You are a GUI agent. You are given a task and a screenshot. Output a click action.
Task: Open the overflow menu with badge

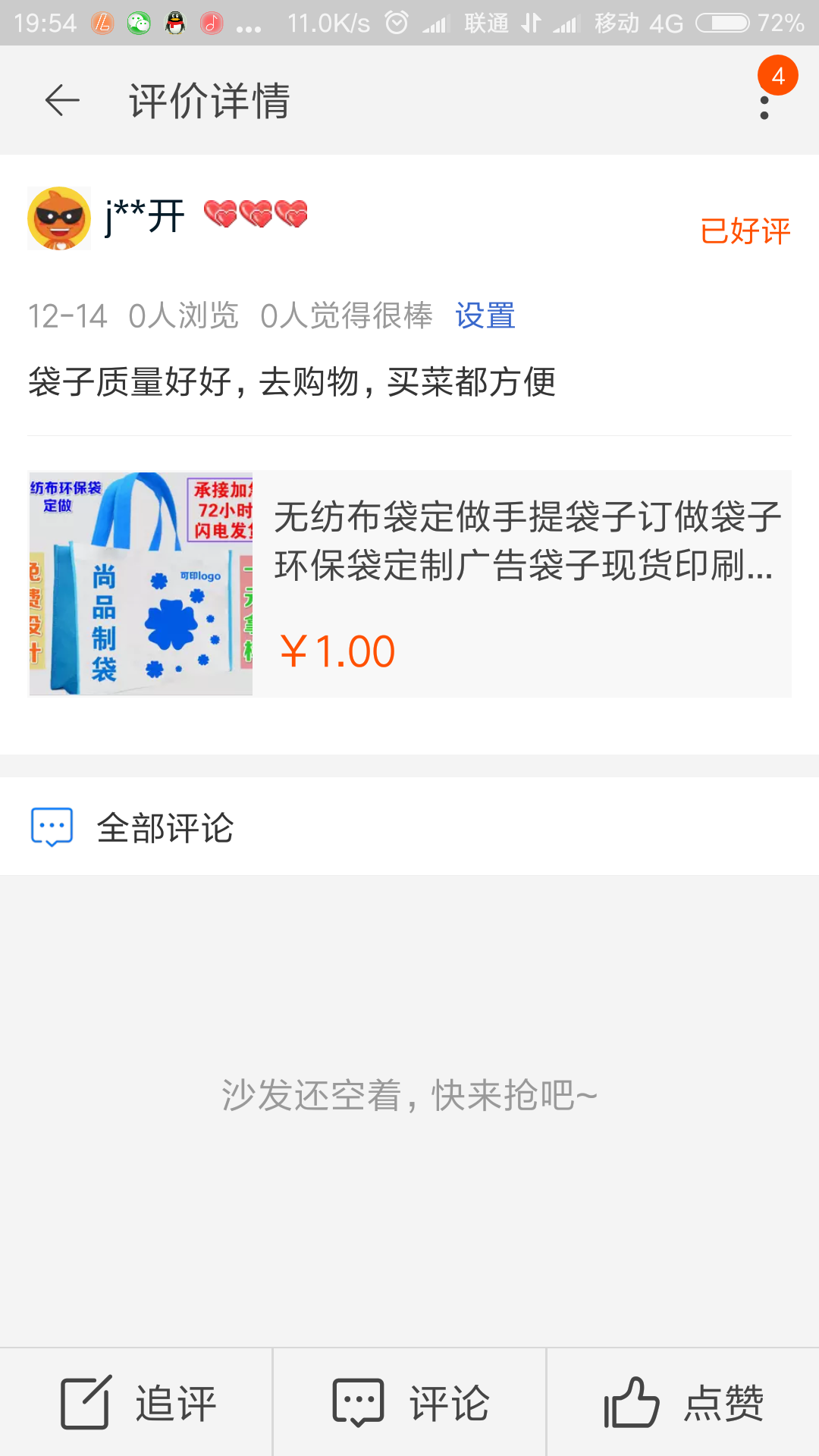(764, 102)
